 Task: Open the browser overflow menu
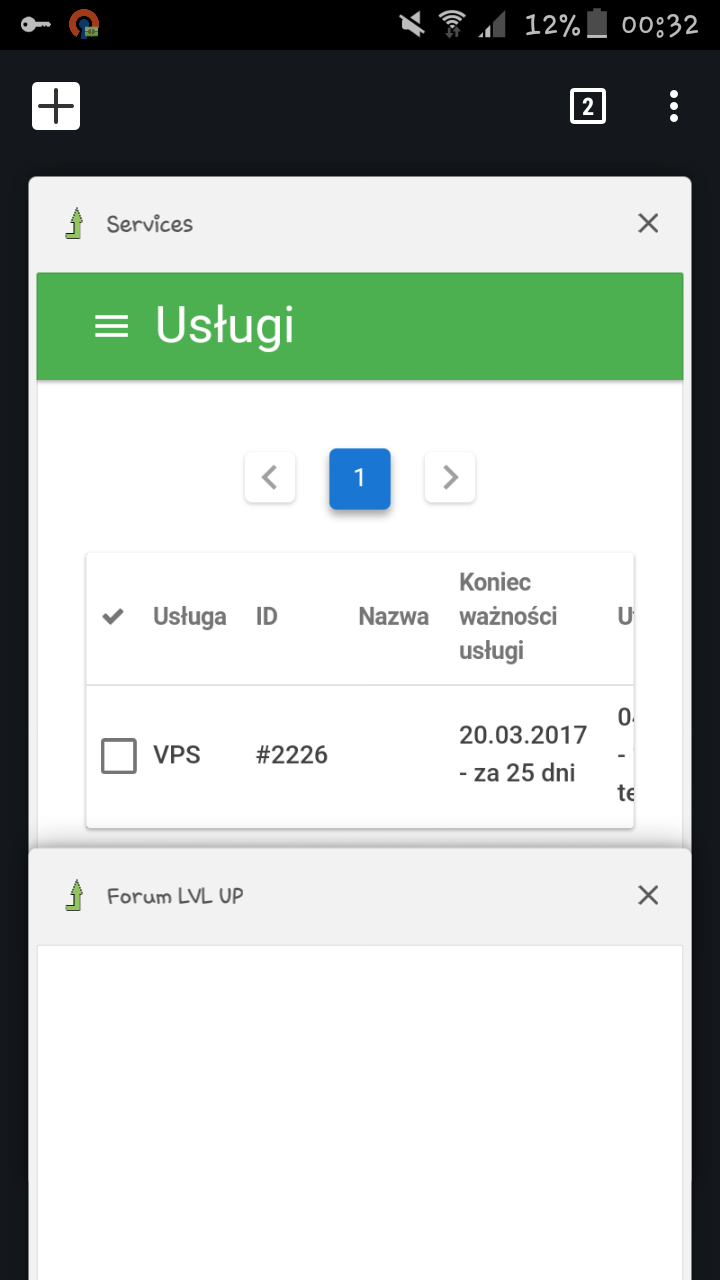(x=674, y=106)
